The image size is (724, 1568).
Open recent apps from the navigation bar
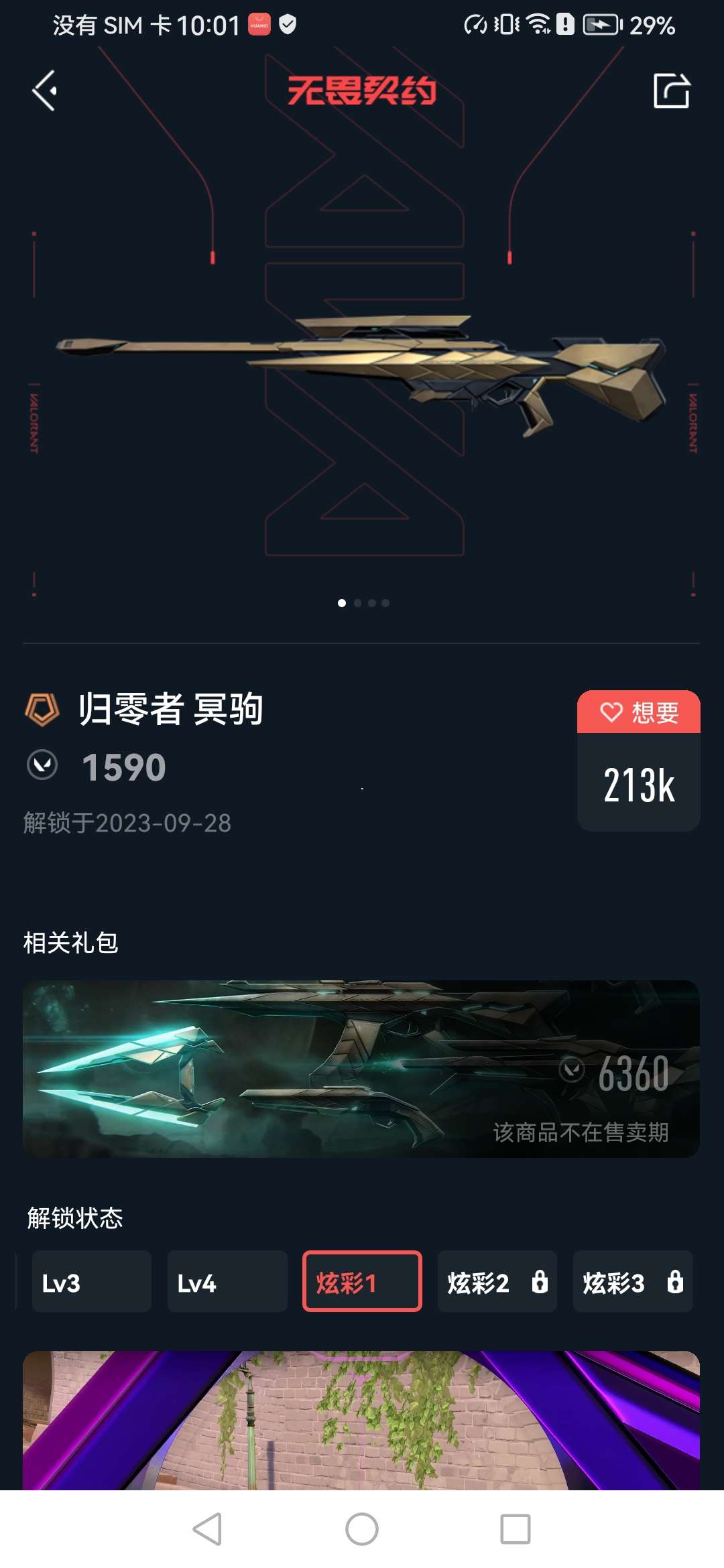pos(516,1529)
